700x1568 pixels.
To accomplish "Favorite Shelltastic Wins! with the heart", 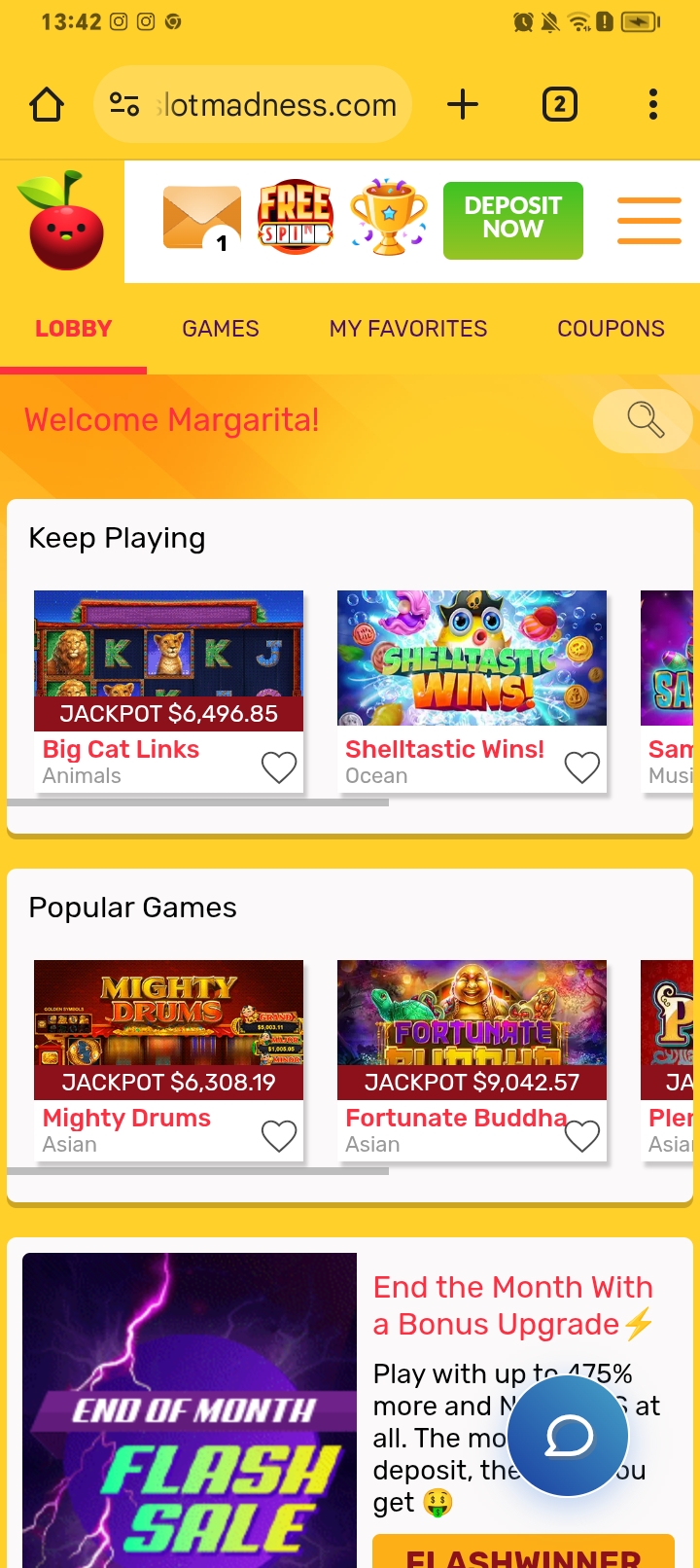I will pyautogui.click(x=581, y=767).
